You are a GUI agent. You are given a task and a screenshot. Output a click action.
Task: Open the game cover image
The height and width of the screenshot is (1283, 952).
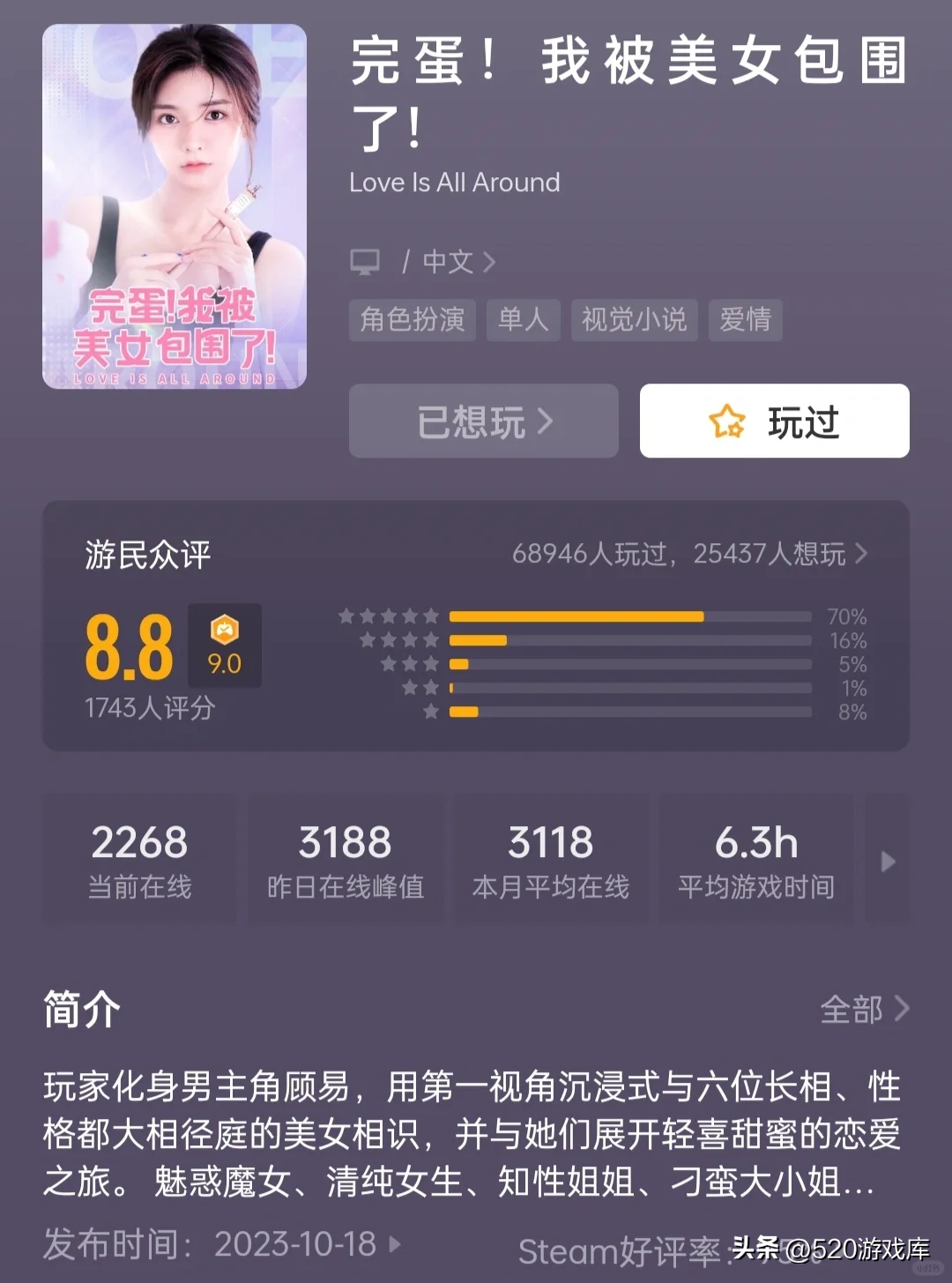(175, 206)
